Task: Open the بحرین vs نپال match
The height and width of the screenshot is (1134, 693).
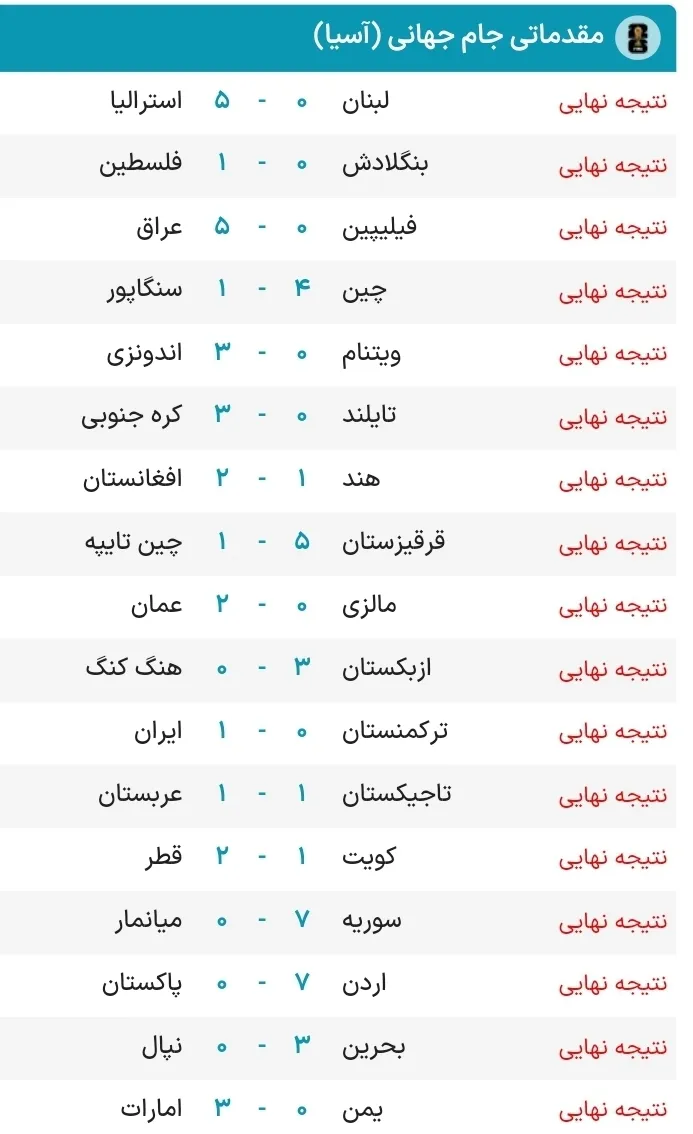Action: click(x=338, y=1048)
